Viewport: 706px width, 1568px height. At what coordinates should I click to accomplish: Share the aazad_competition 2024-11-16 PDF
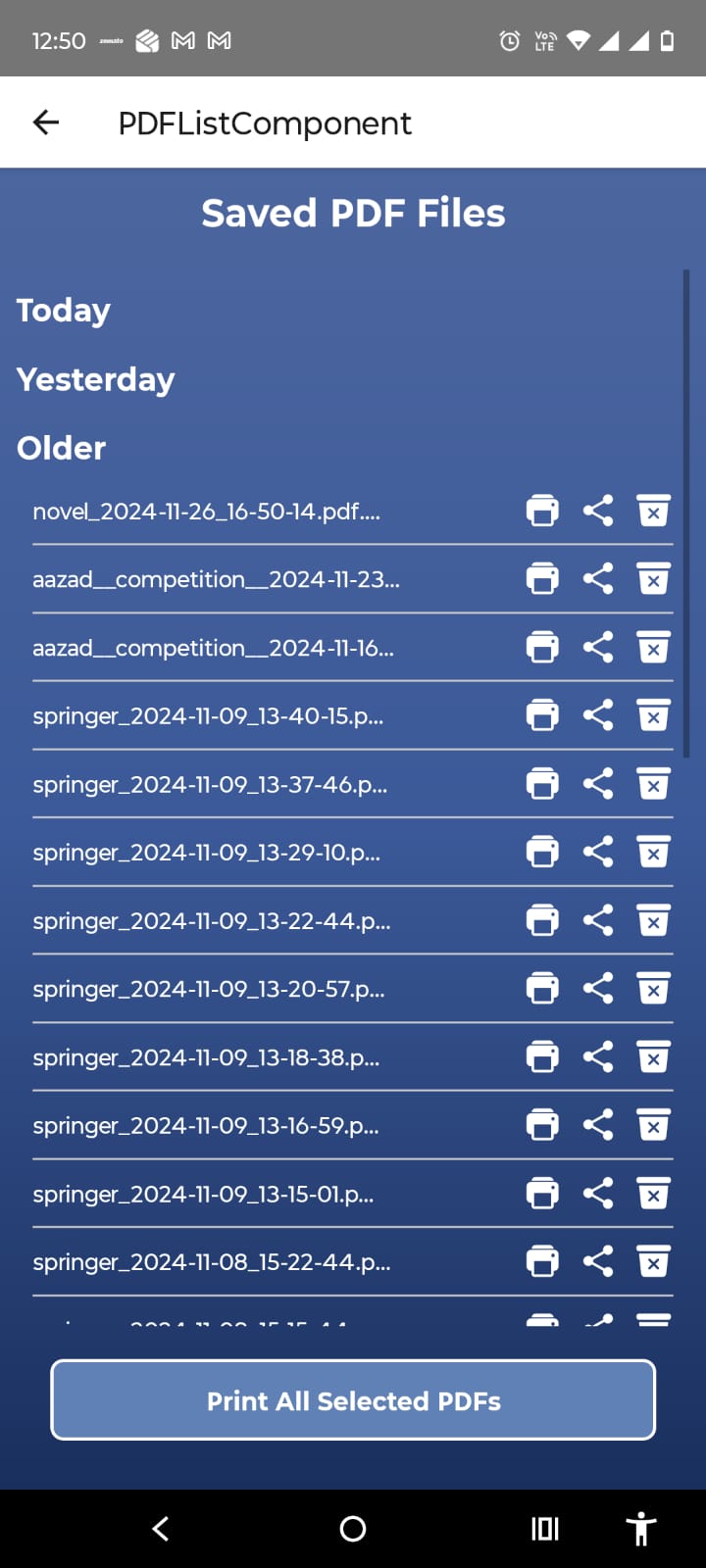598,647
